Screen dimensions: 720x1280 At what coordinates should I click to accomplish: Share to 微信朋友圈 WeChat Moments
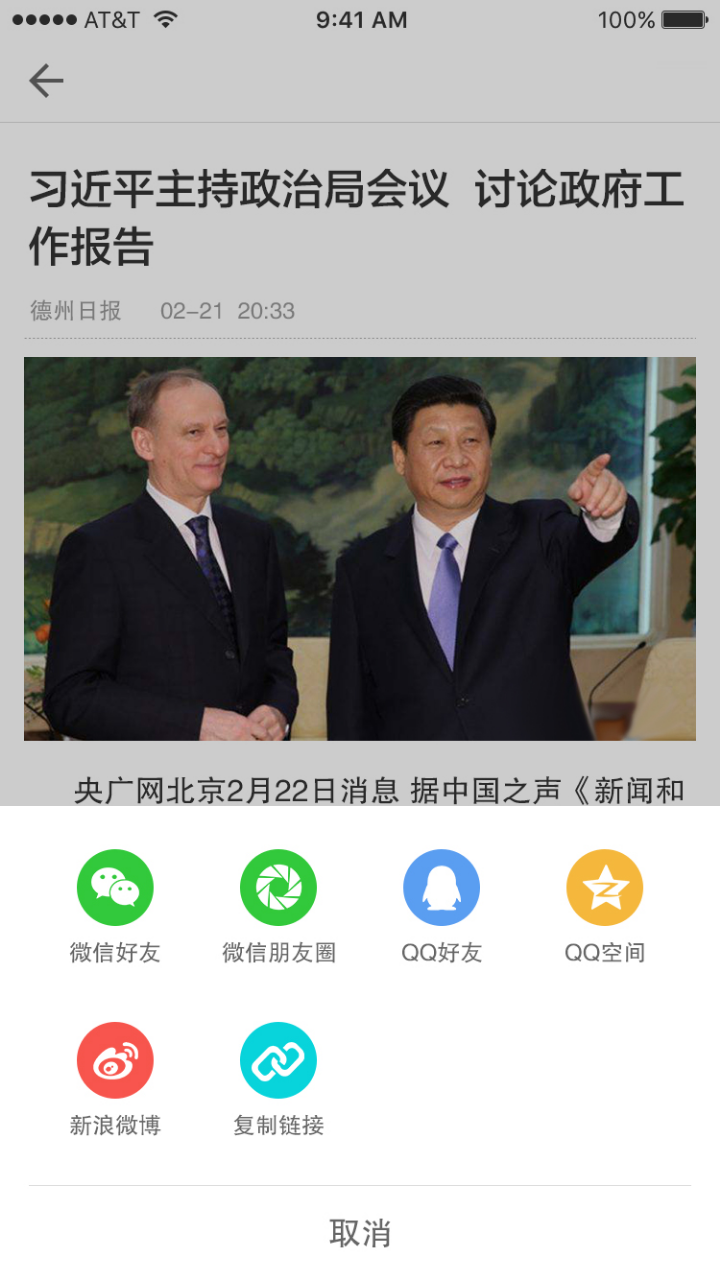pyautogui.click(x=277, y=886)
